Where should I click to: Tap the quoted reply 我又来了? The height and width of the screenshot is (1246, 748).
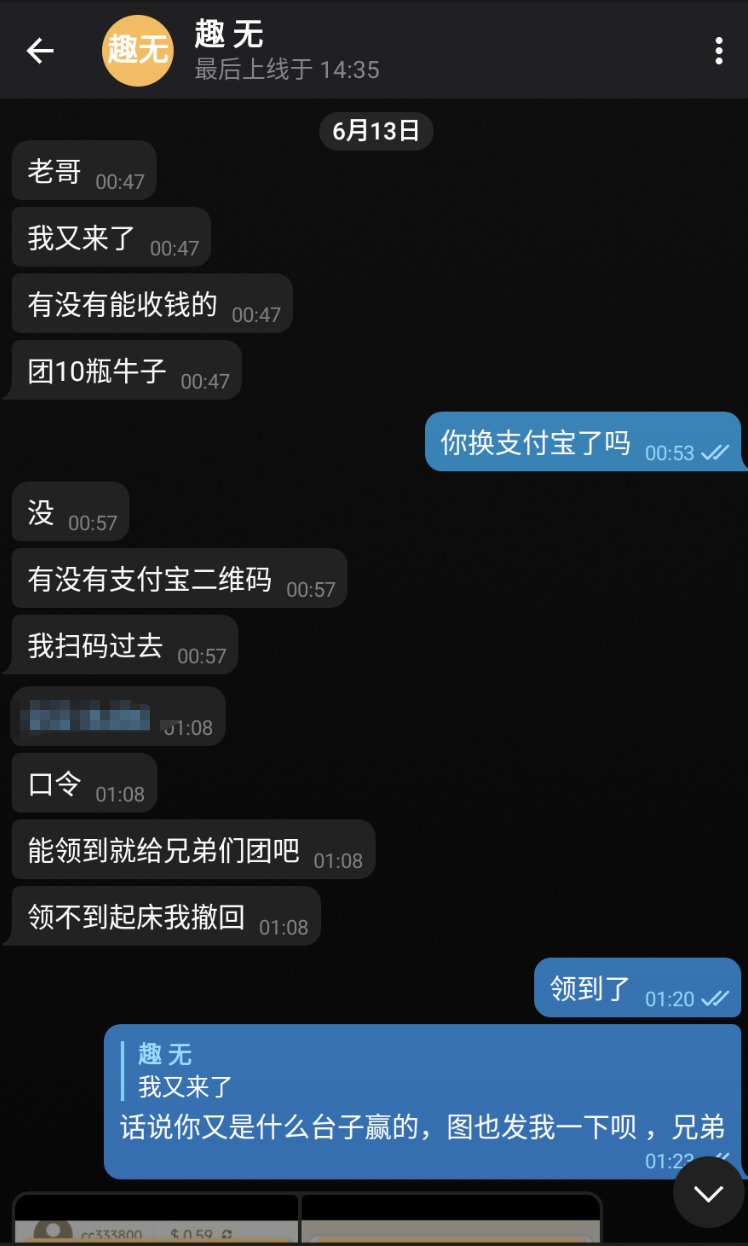(186, 1070)
